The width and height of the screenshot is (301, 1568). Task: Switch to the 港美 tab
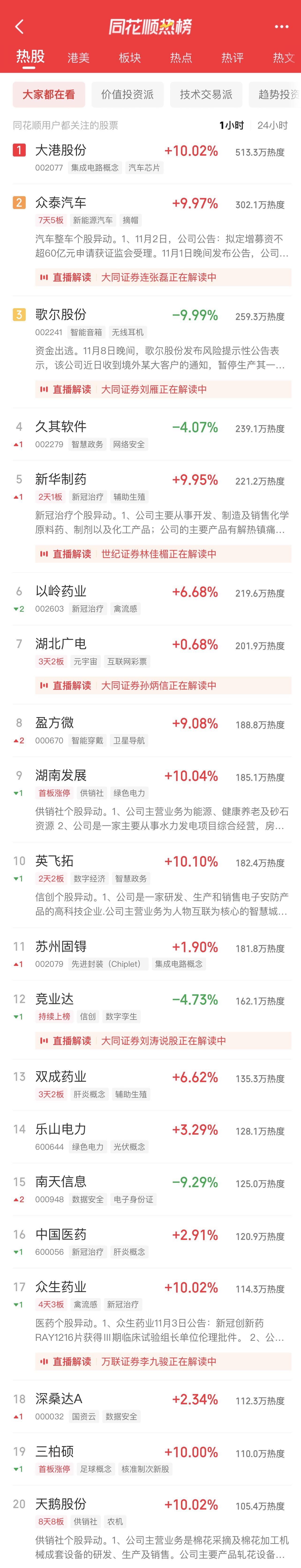click(x=79, y=58)
